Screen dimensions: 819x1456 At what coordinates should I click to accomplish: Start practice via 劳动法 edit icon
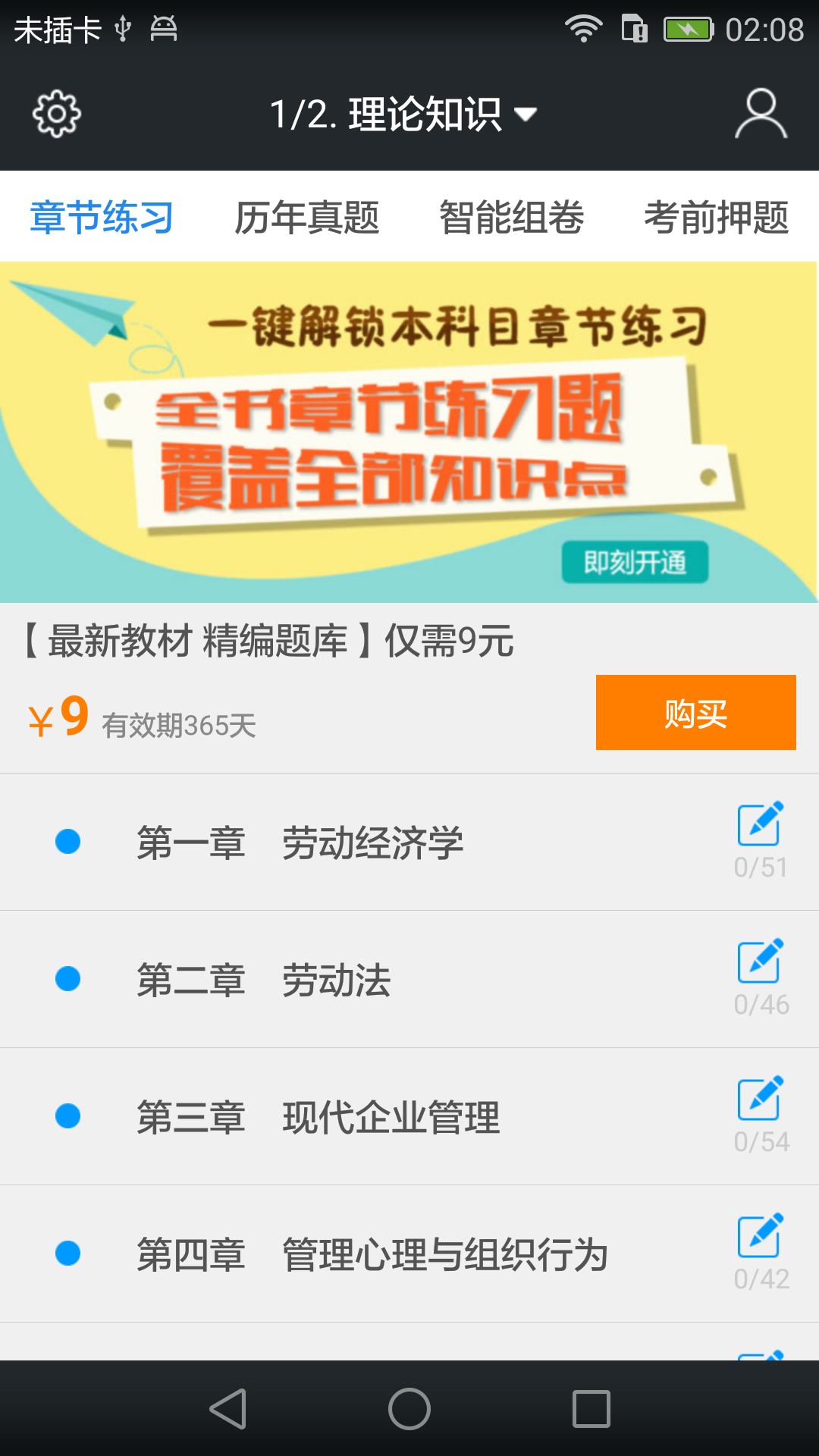[x=761, y=962]
